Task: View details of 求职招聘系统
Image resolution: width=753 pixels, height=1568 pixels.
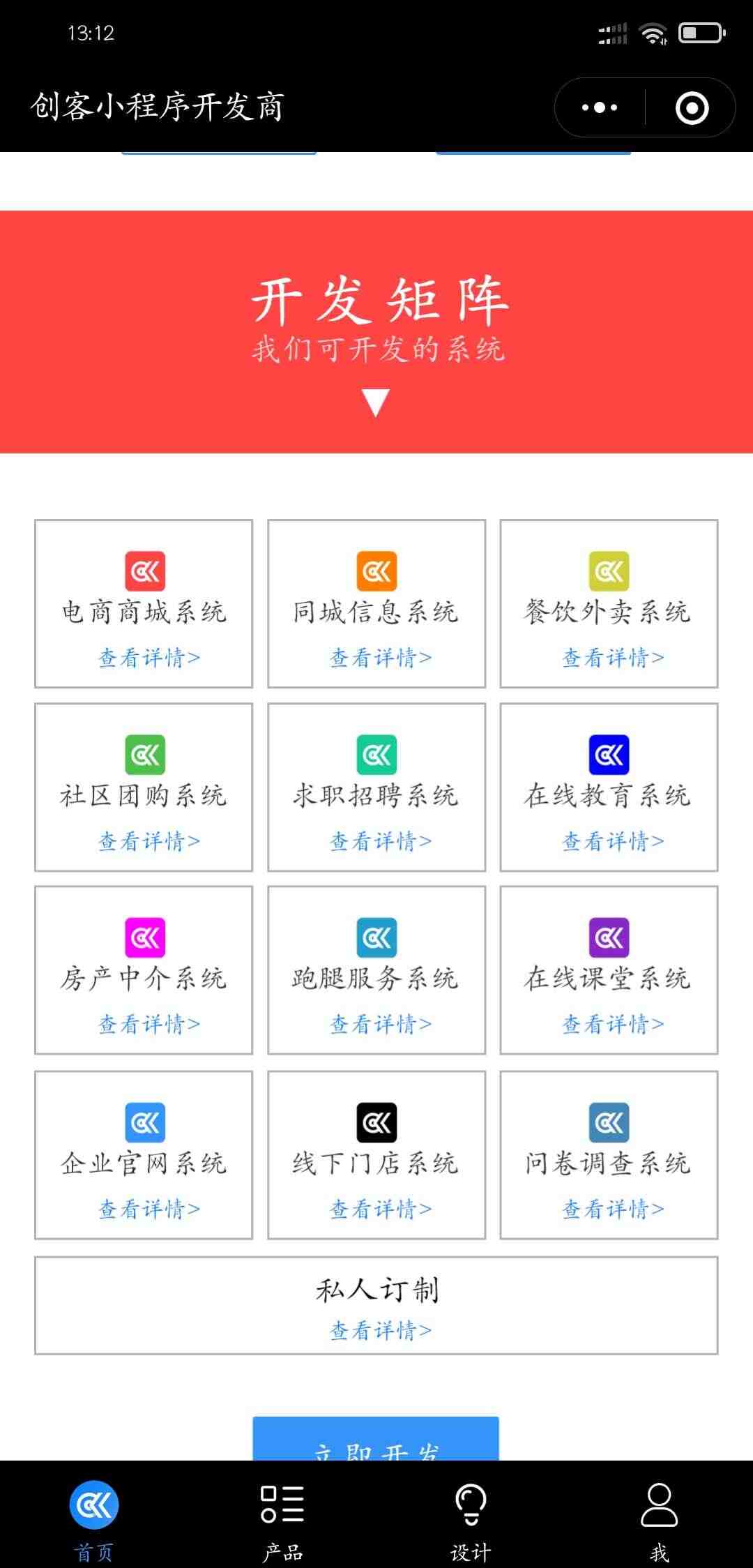Action: tap(381, 841)
